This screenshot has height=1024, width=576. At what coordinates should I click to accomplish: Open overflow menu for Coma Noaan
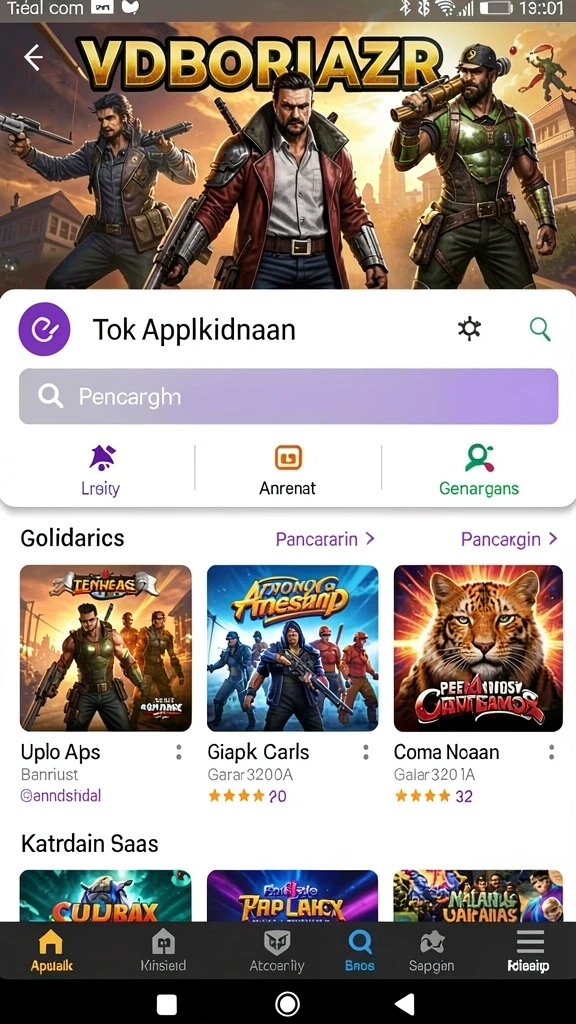[552, 752]
